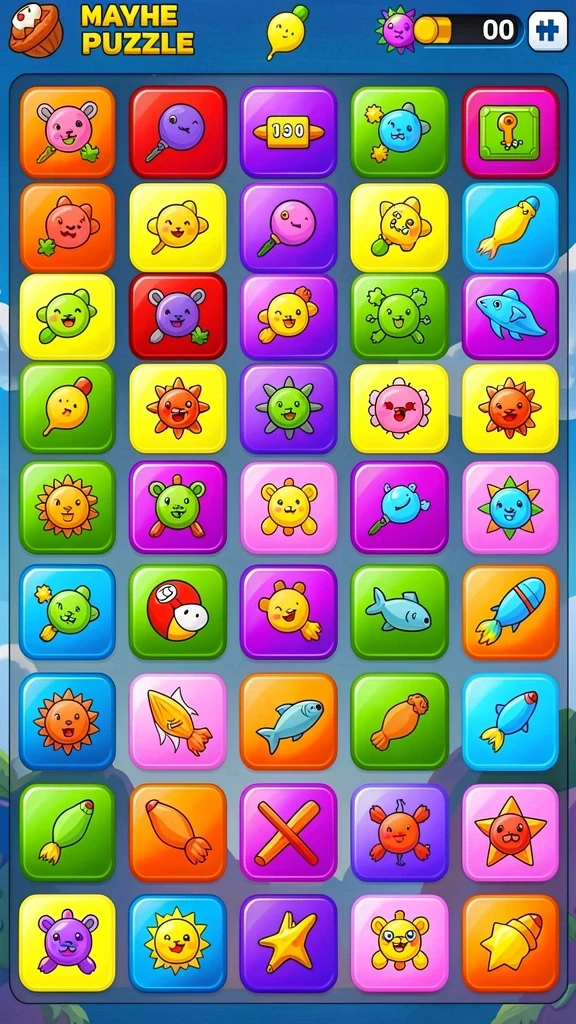Viewport: 576px width, 1024px height.
Task: Tap the yellow fish on blue tile
Action: tap(510, 227)
